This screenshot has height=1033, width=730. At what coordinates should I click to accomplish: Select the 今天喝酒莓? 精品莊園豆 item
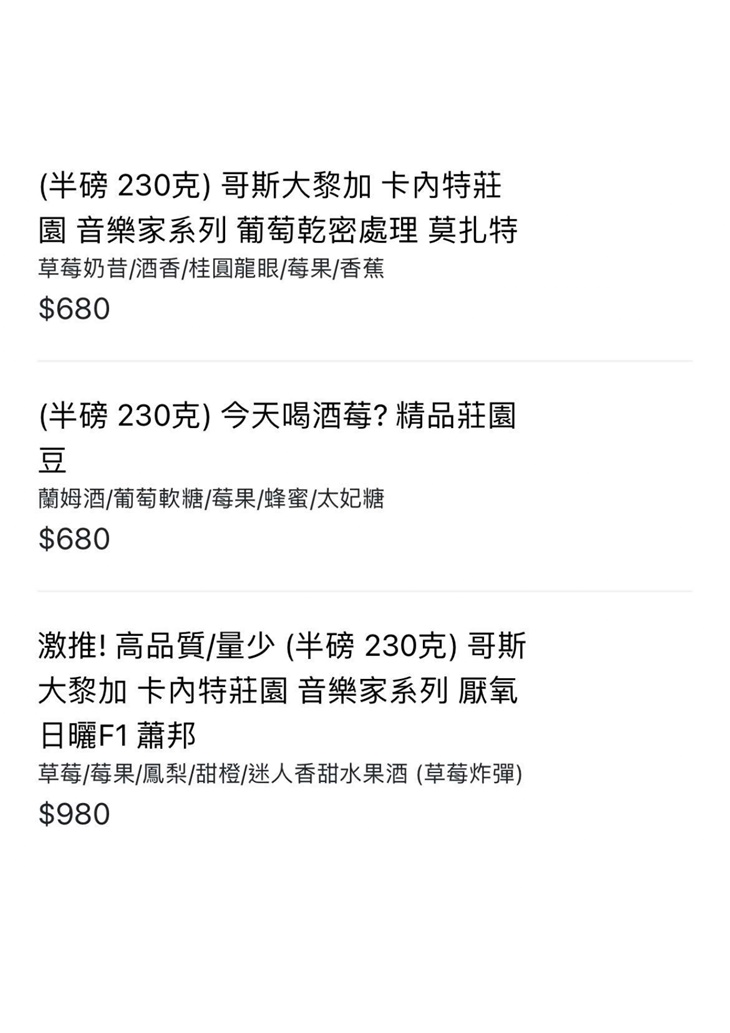(277, 437)
